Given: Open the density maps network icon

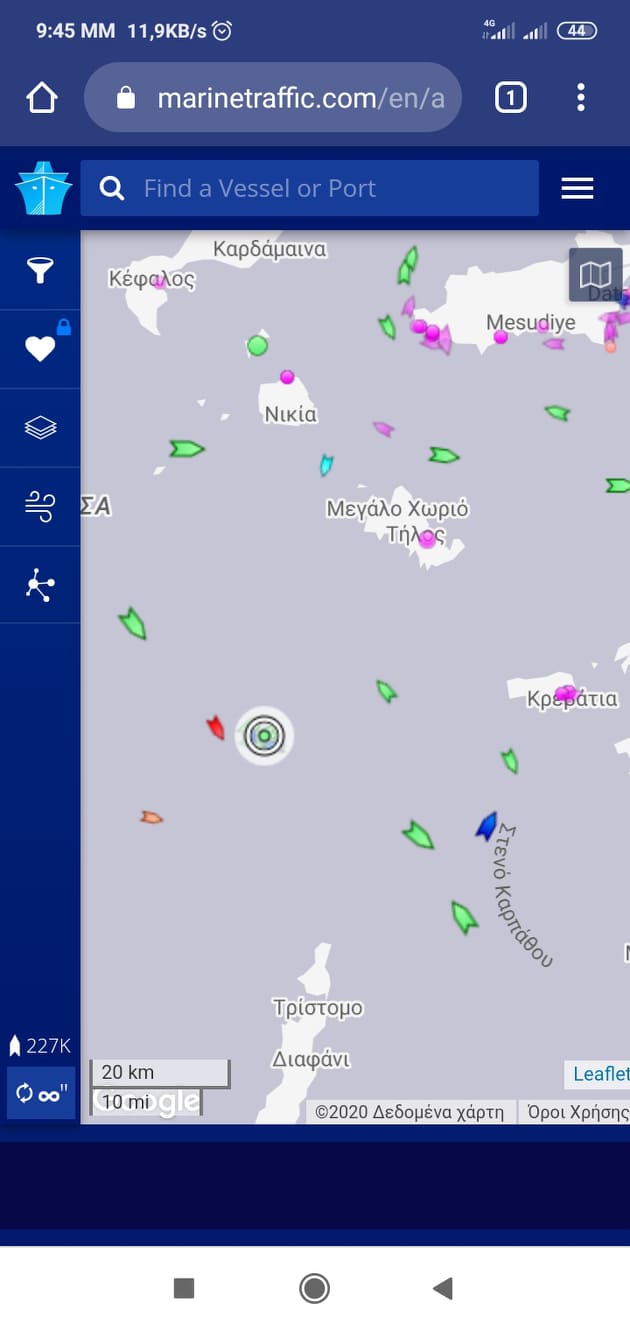Looking at the screenshot, I should tap(40, 585).
